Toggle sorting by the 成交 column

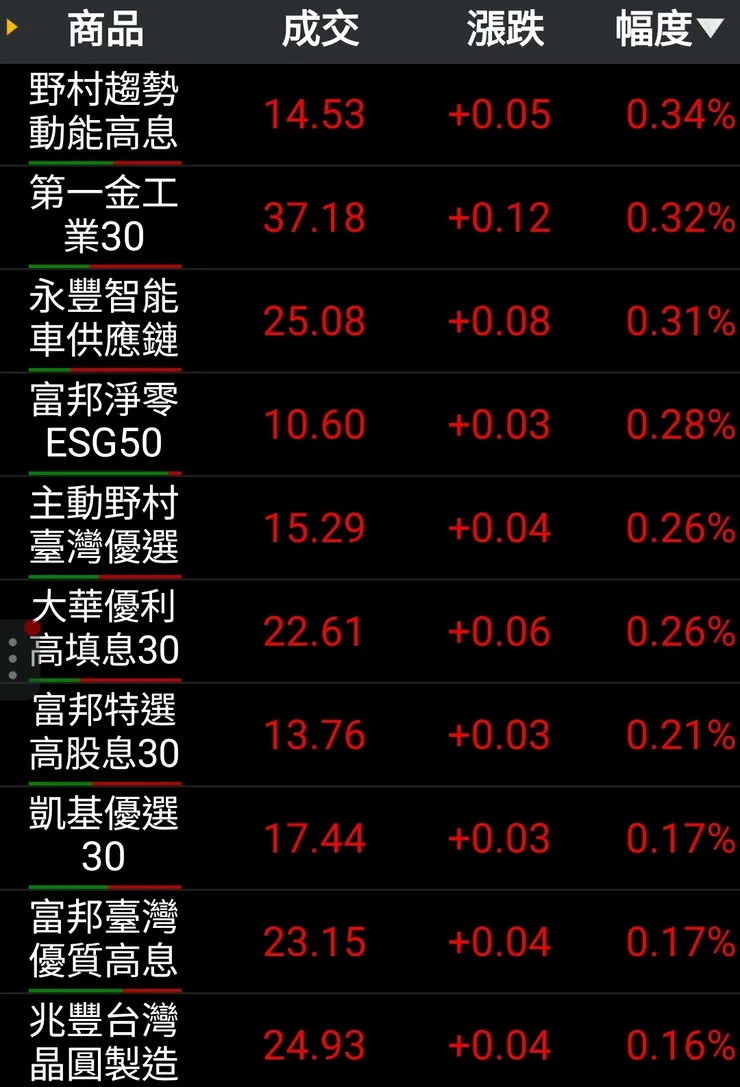coord(323,29)
